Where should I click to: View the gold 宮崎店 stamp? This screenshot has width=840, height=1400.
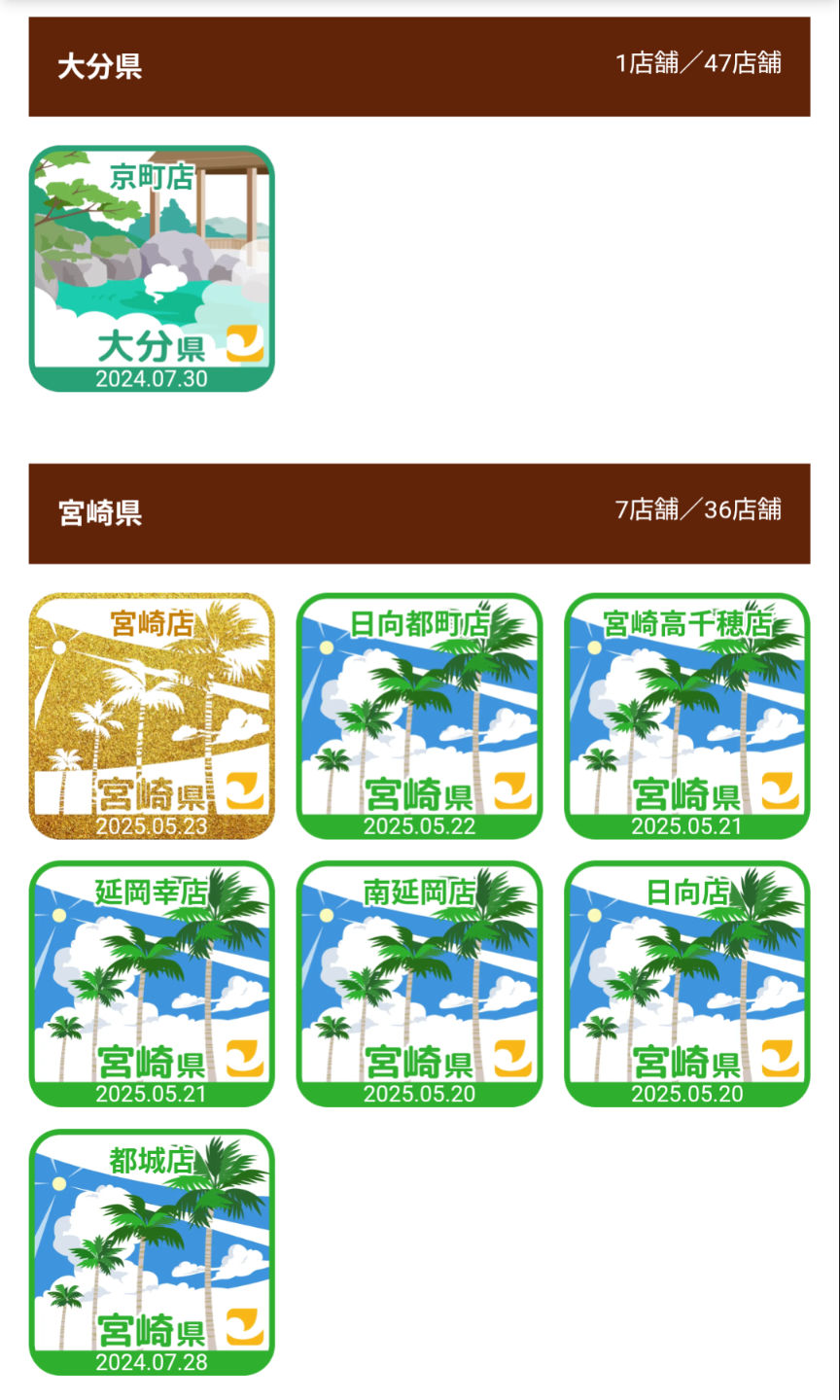(x=151, y=715)
